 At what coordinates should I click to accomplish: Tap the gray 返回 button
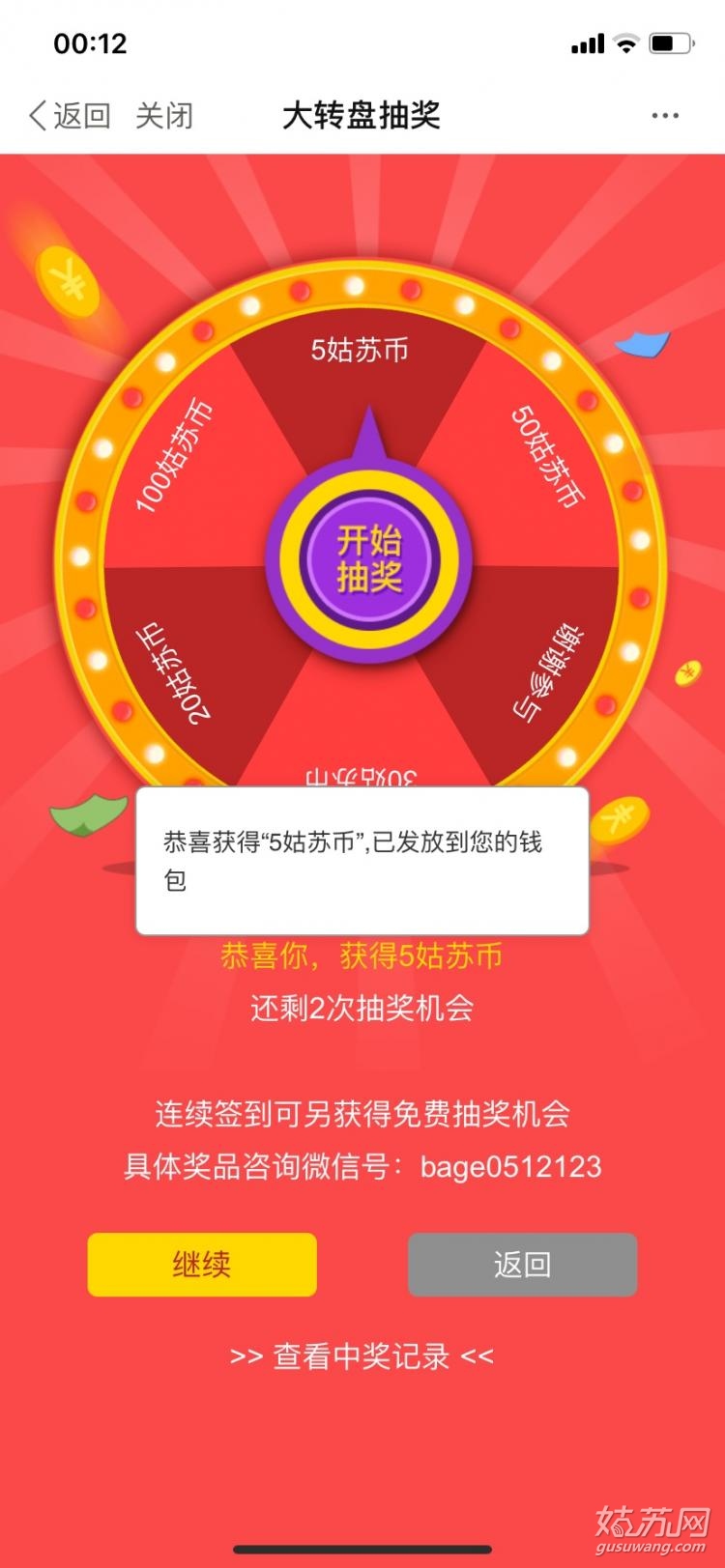522,1264
